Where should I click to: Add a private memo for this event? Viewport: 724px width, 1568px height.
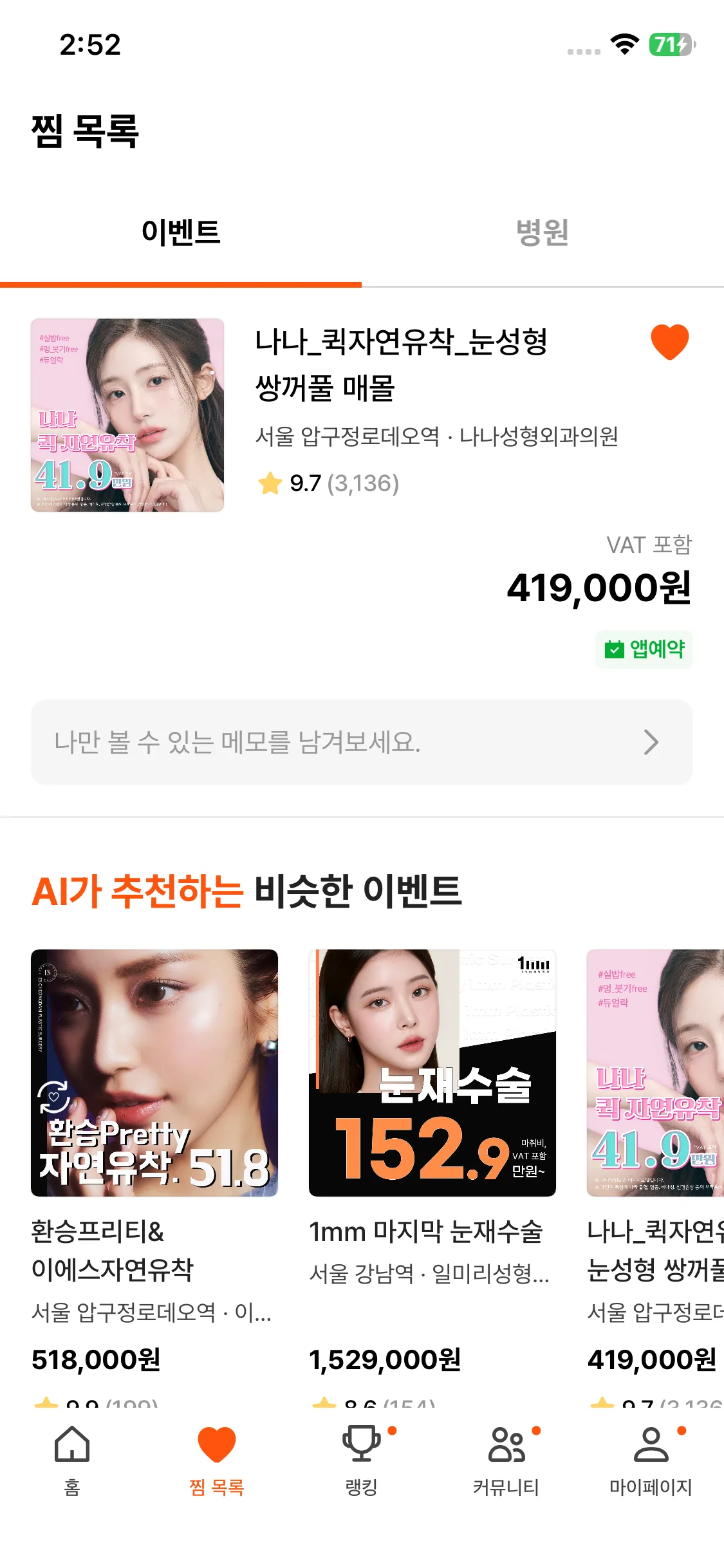coord(362,742)
